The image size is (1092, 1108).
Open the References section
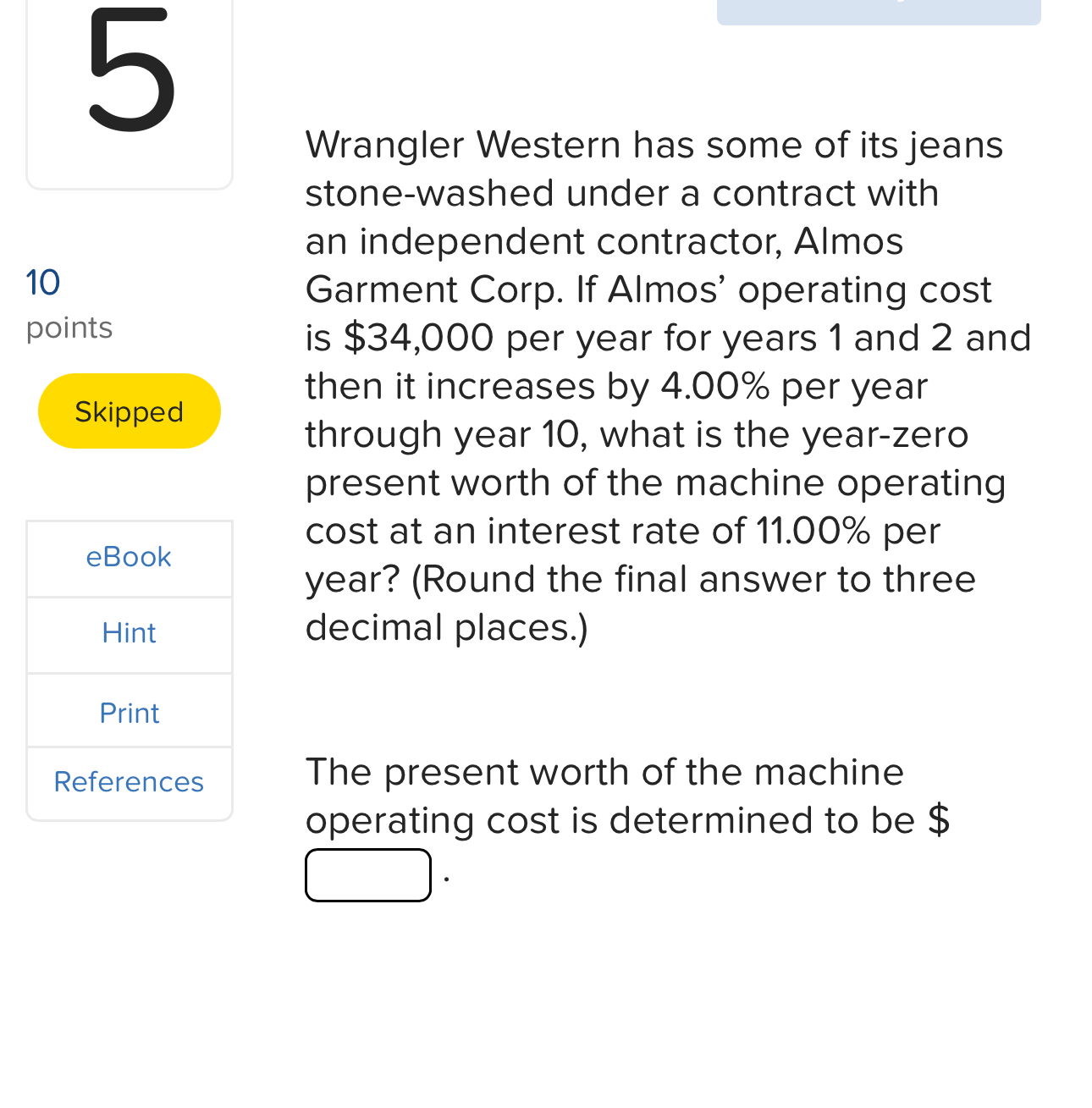129,782
